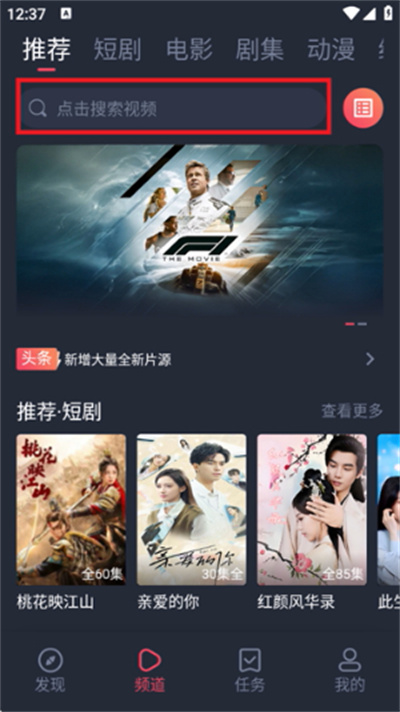
Task: Open the 点击搜索视频 search box
Action: 173,108
